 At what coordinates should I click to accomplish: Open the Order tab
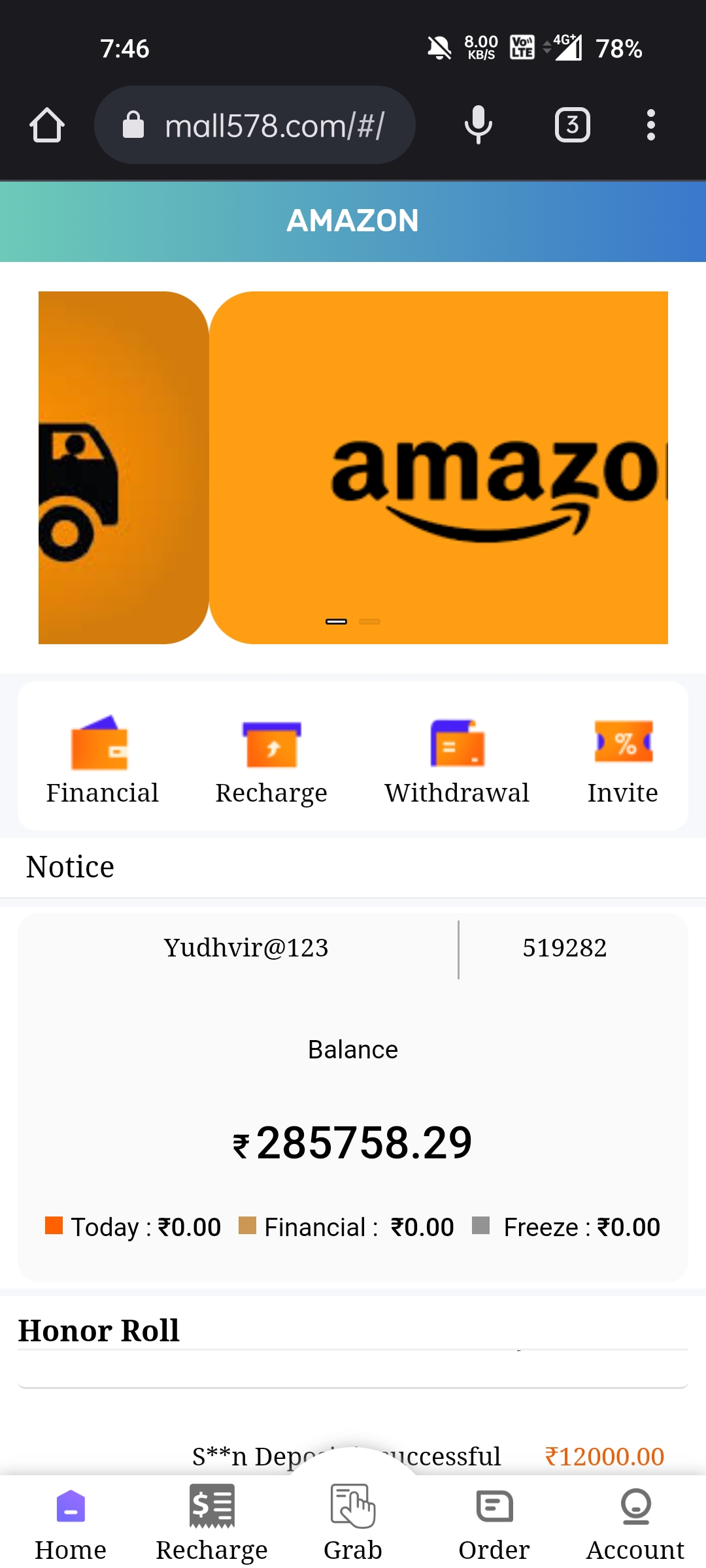(x=494, y=1524)
